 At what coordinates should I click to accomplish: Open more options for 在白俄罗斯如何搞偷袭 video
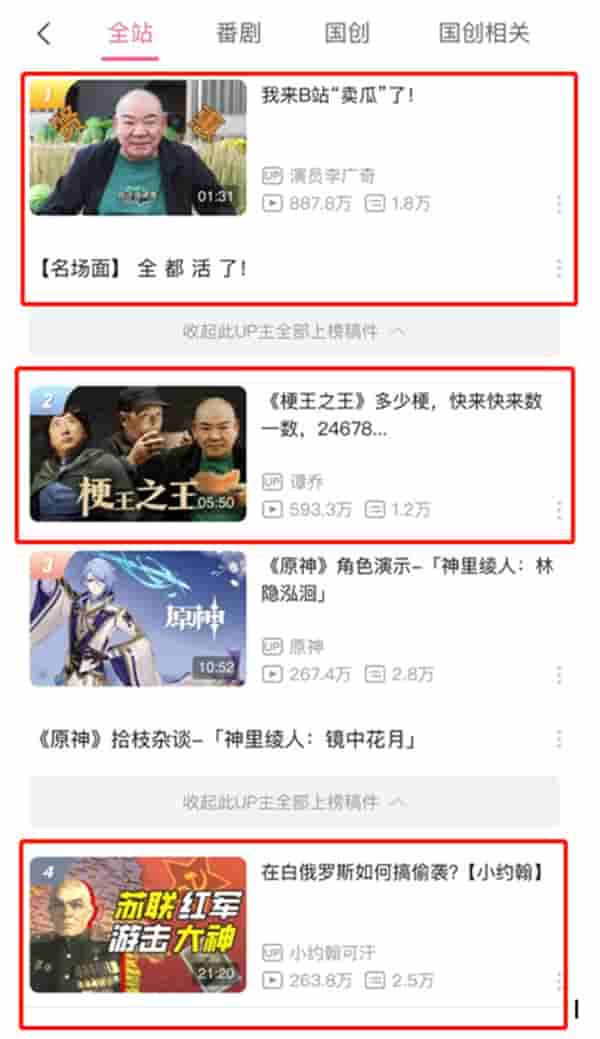[558, 981]
